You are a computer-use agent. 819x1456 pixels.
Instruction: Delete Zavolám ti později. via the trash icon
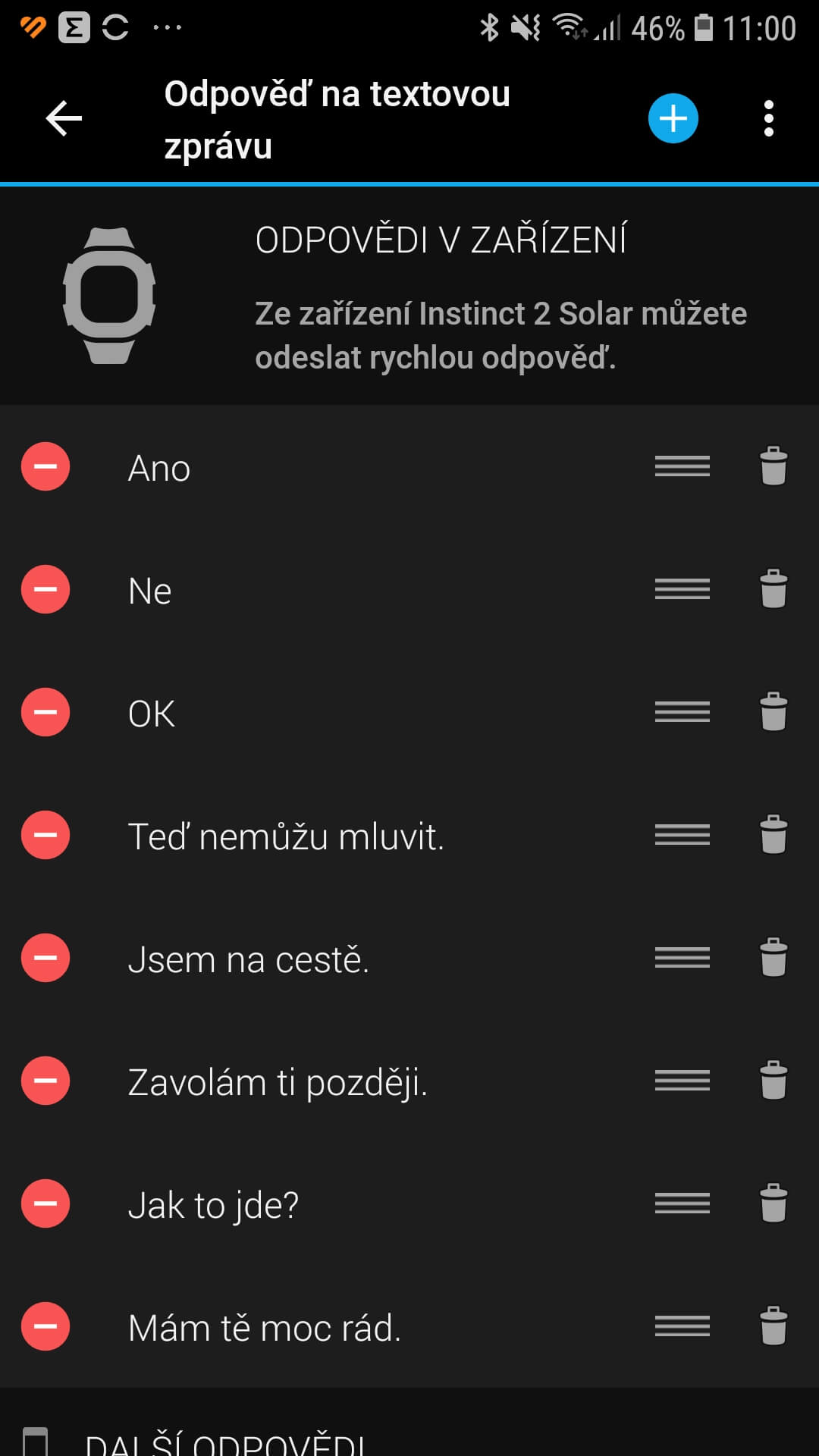(773, 1081)
